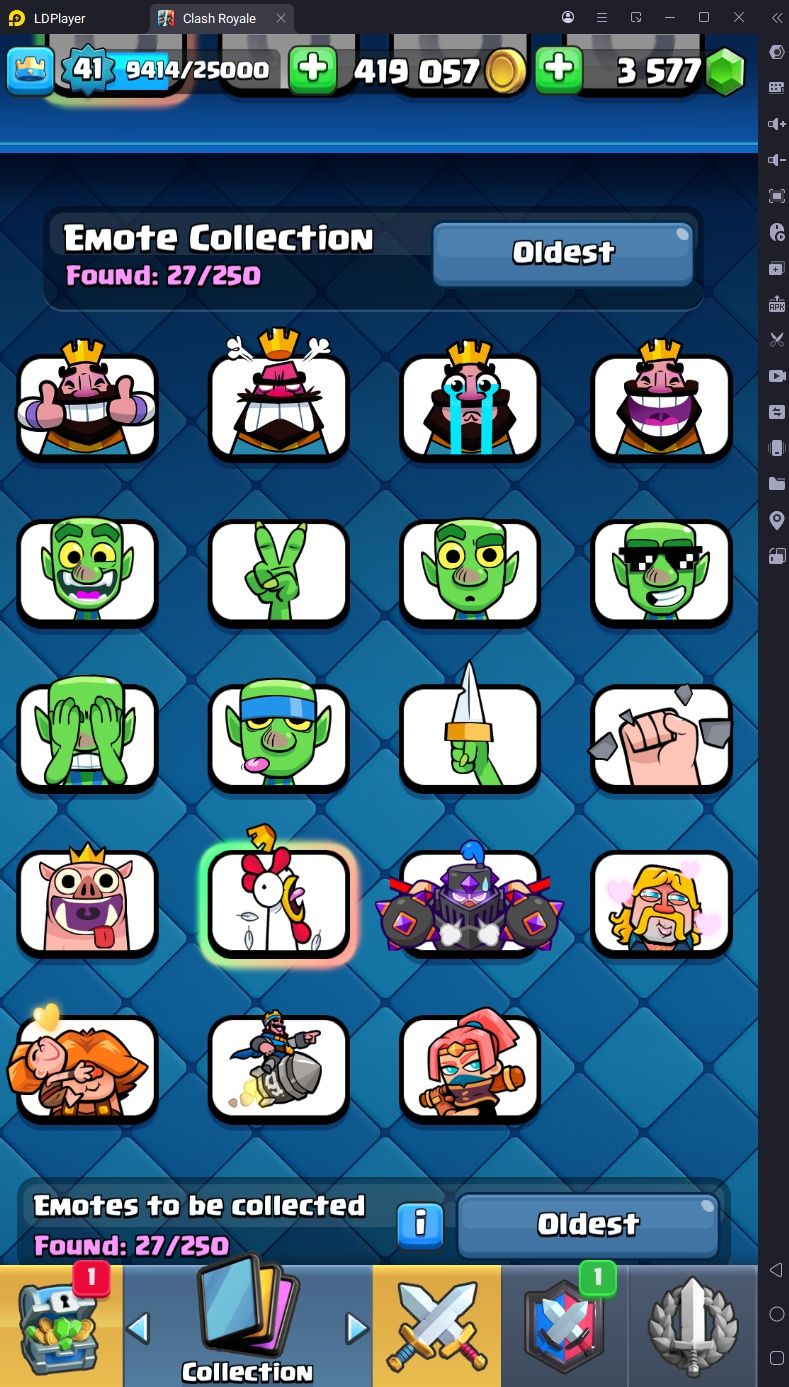Open the clan shield tab
Image resolution: width=789 pixels, height=1387 pixels.
pyautogui.click(x=565, y=1325)
